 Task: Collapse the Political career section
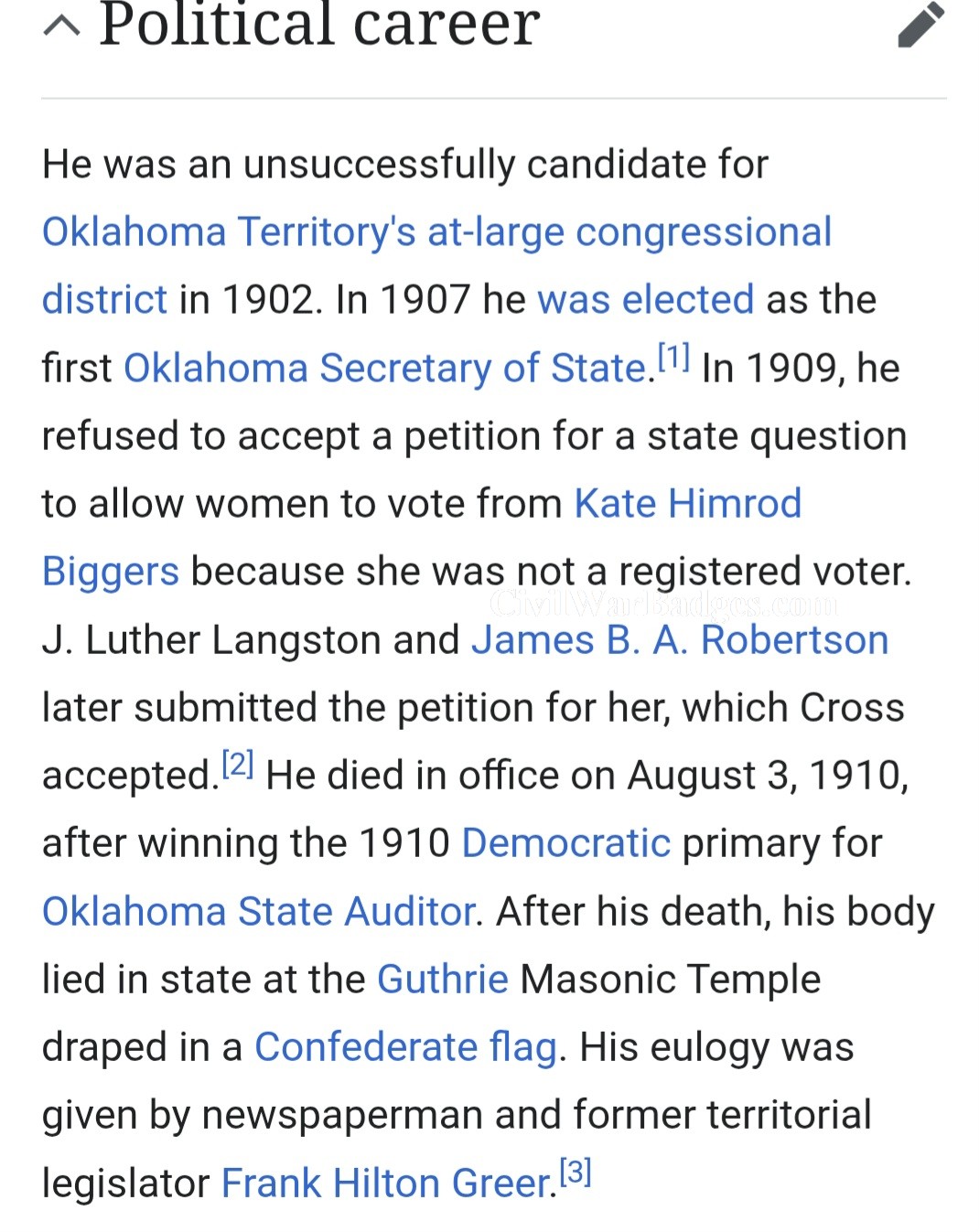point(61,27)
